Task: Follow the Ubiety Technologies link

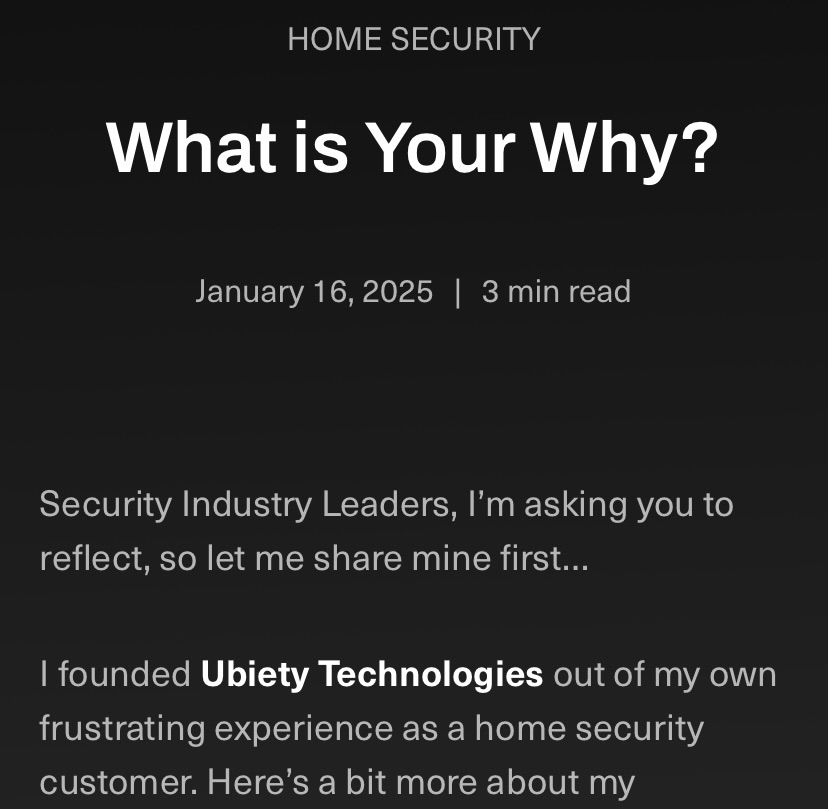Action: (x=371, y=674)
